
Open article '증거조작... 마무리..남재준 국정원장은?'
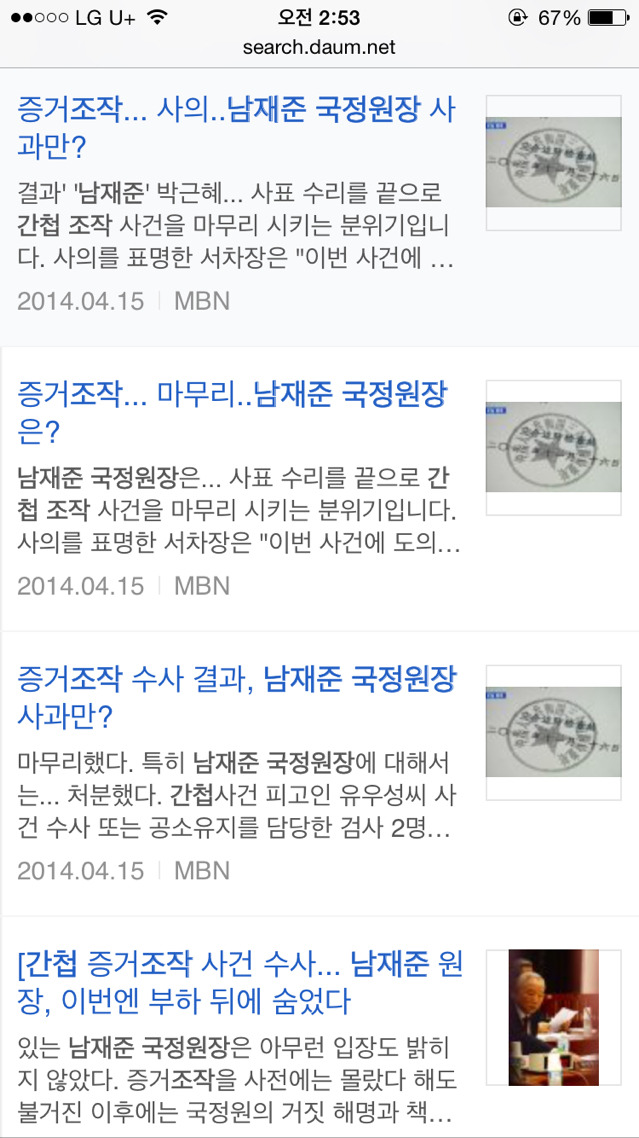[x=232, y=412]
